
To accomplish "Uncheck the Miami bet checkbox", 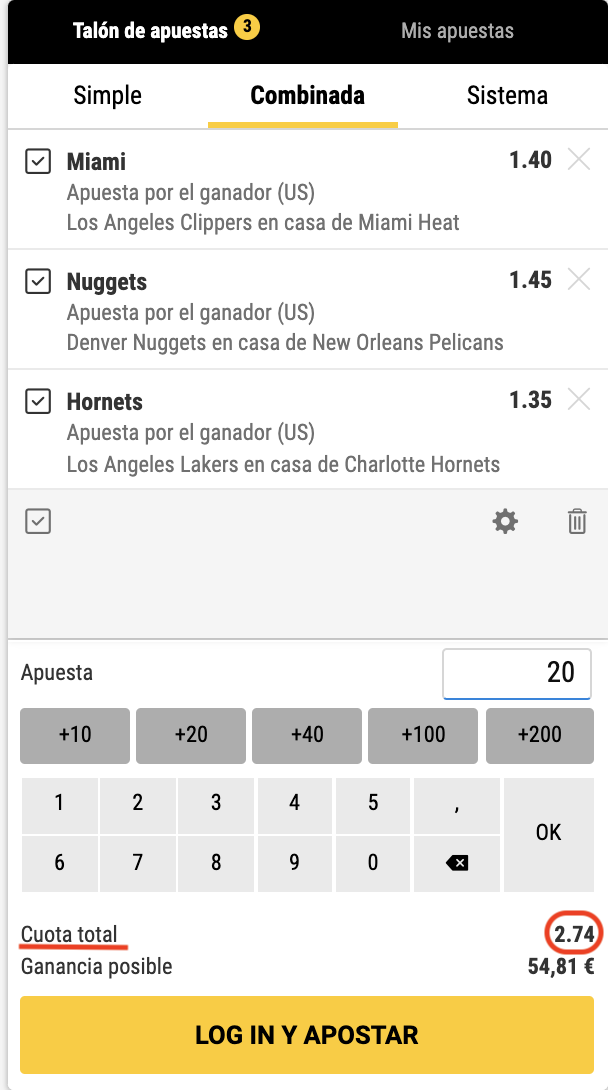I will [38, 161].
